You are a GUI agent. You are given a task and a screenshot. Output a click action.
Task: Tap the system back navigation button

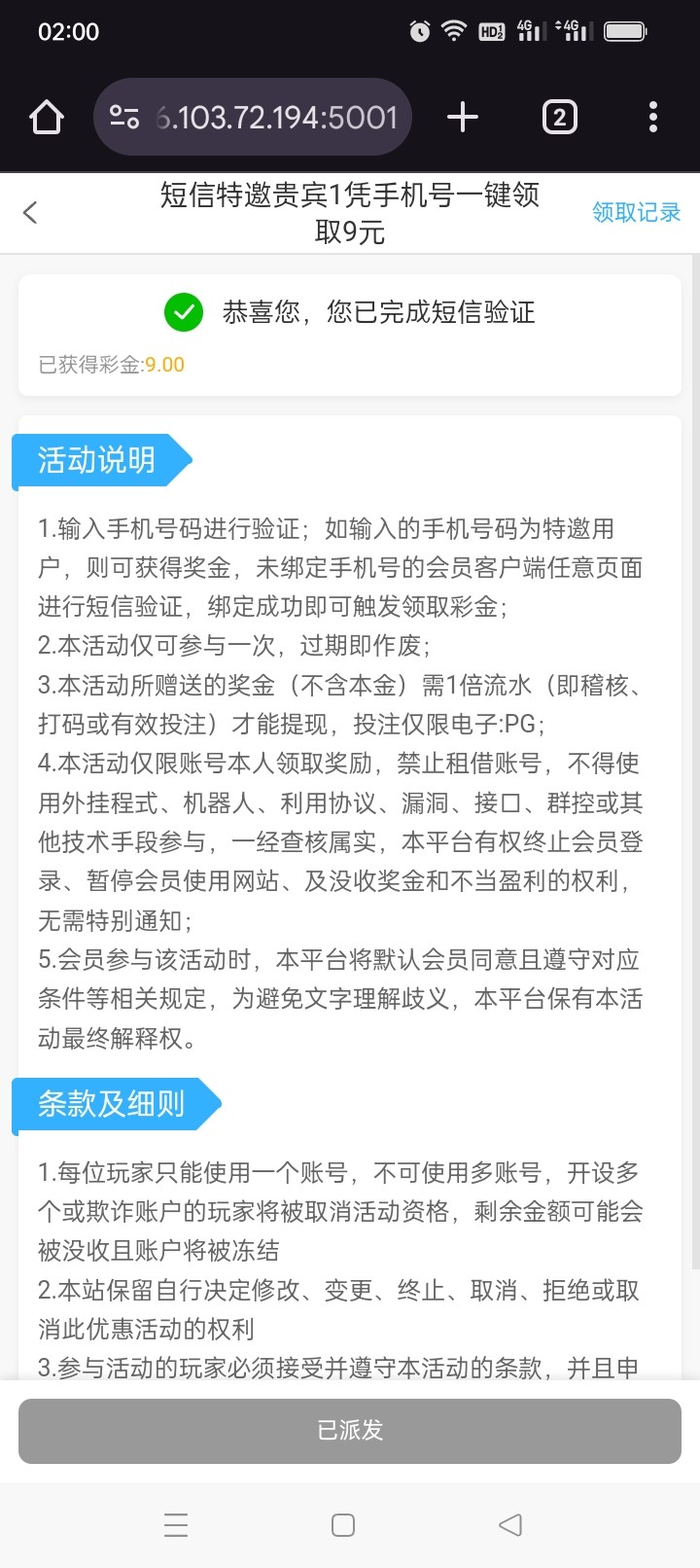point(510,1525)
